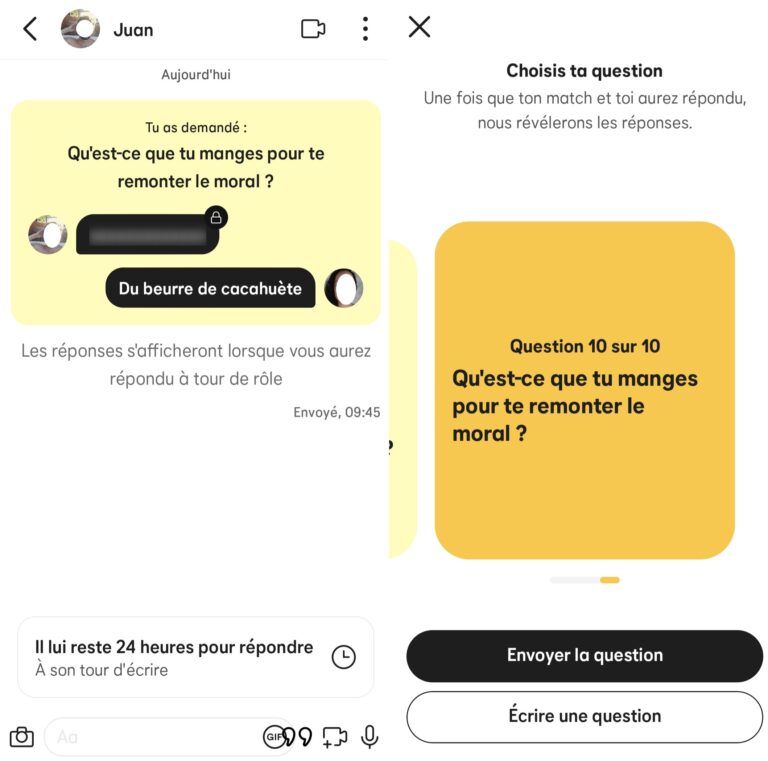Open the GIF picker

[273, 738]
